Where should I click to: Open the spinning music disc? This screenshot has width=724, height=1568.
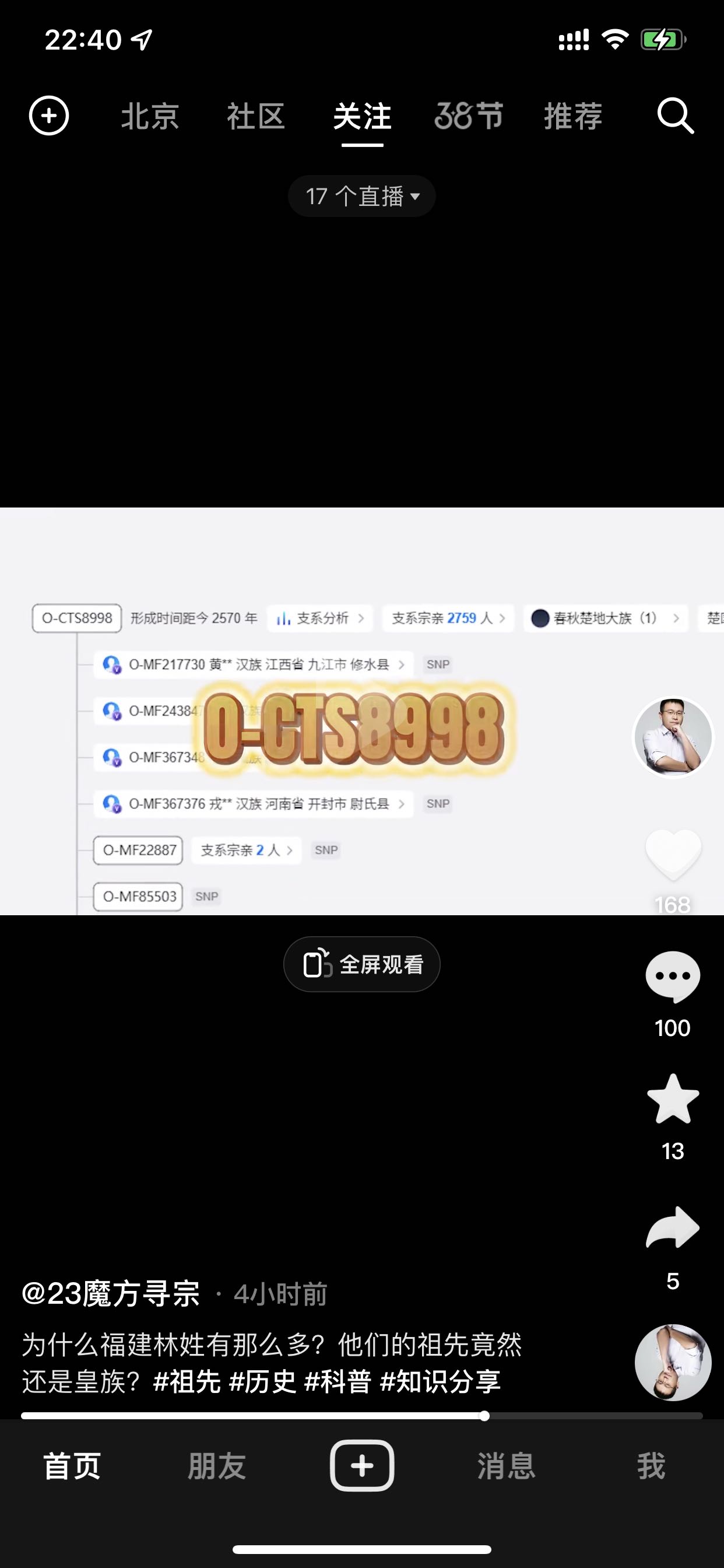coord(672,1362)
